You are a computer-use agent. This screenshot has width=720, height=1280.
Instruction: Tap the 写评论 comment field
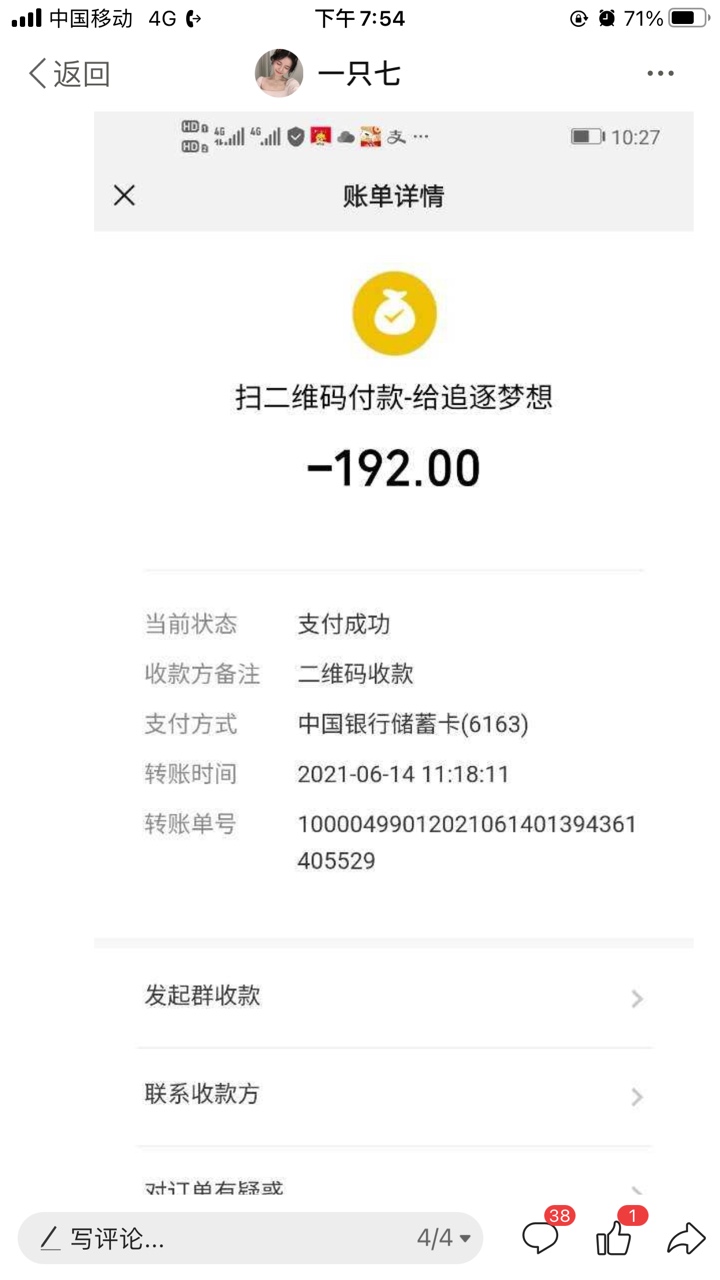coord(250,1239)
